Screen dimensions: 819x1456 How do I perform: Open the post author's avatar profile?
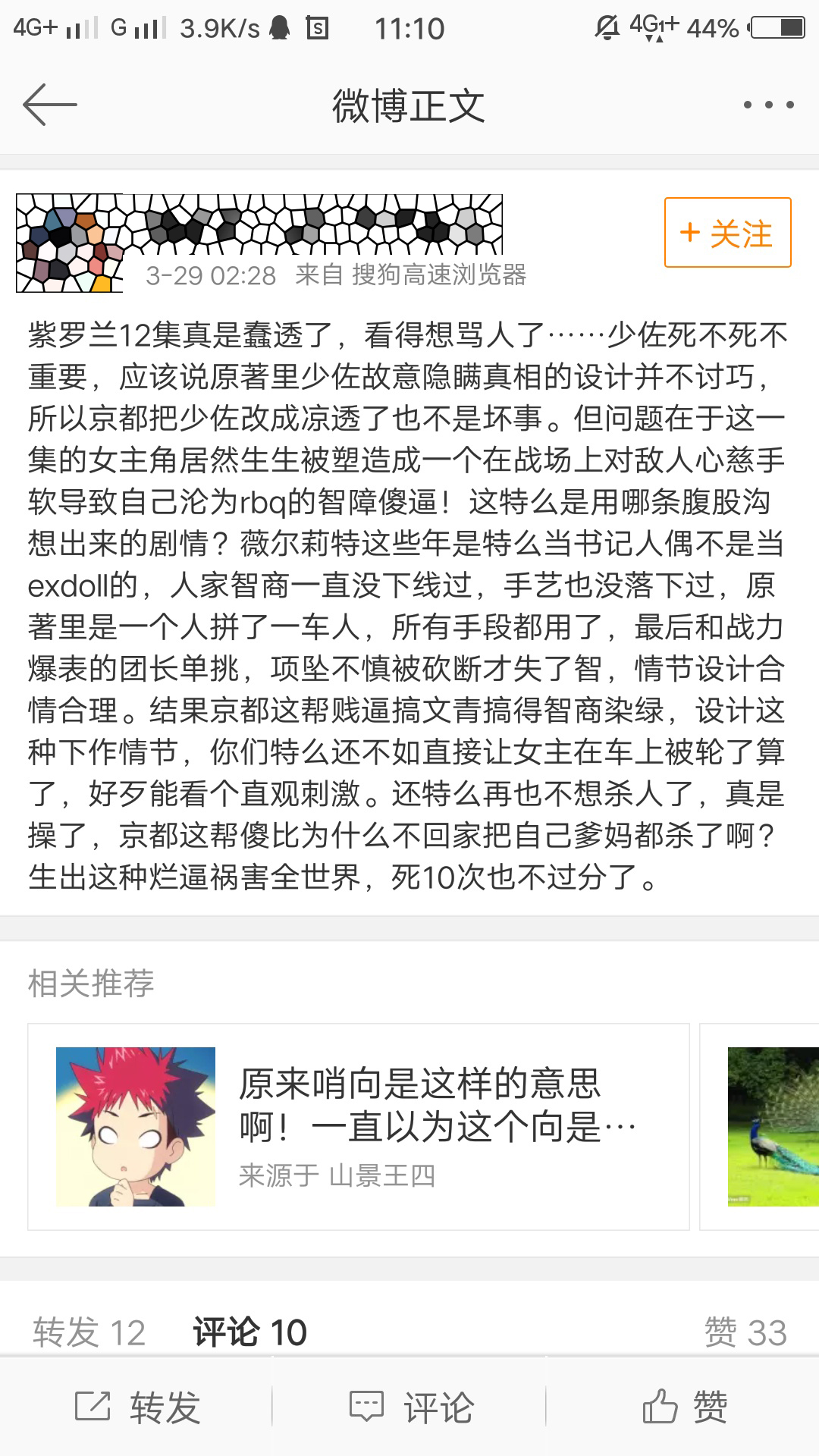(70, 244)
